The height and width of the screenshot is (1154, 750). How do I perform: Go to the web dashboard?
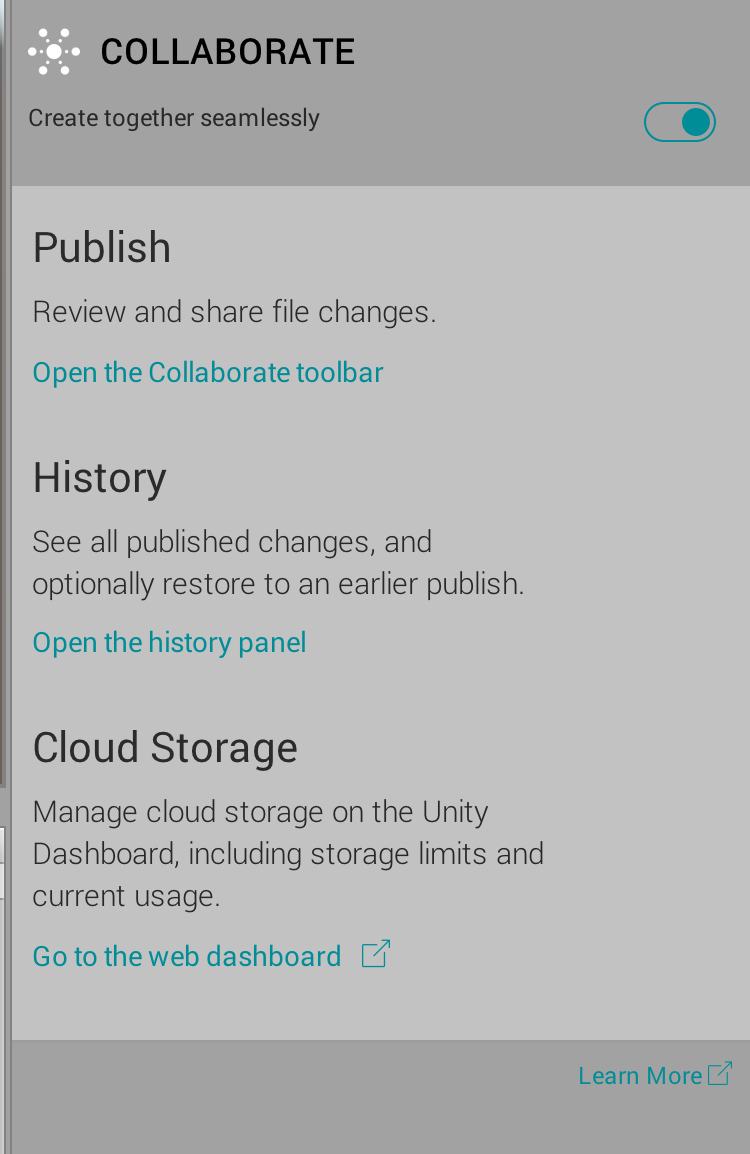186,956
